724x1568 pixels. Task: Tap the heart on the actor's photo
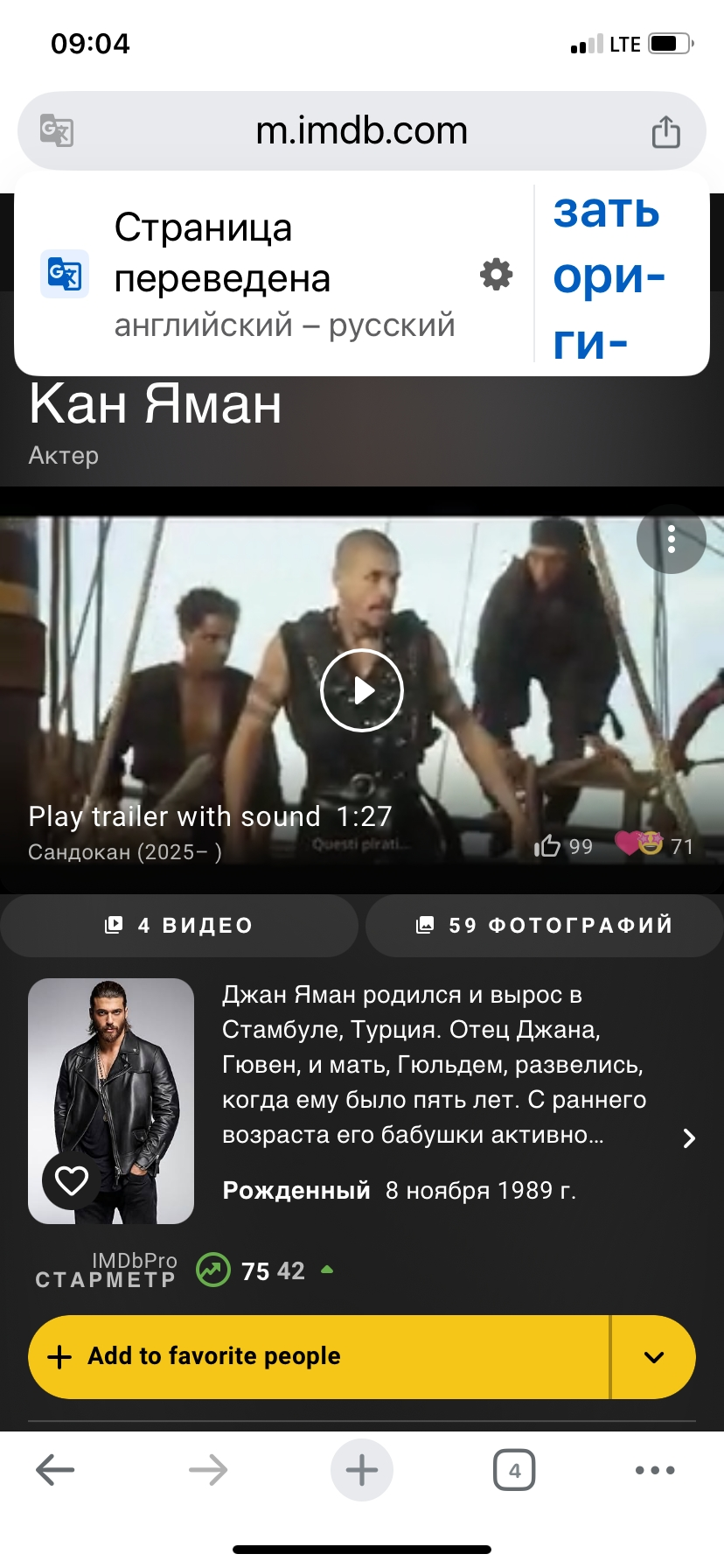point(72,1180)
